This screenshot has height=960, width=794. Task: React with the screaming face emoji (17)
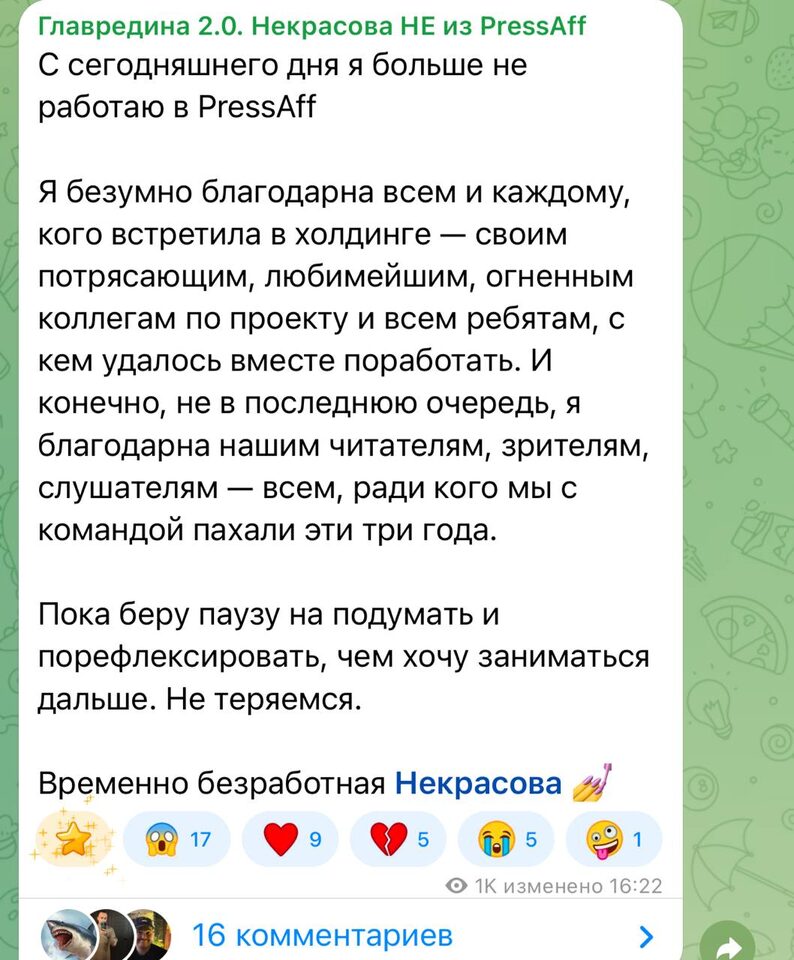tap(176, 839)
